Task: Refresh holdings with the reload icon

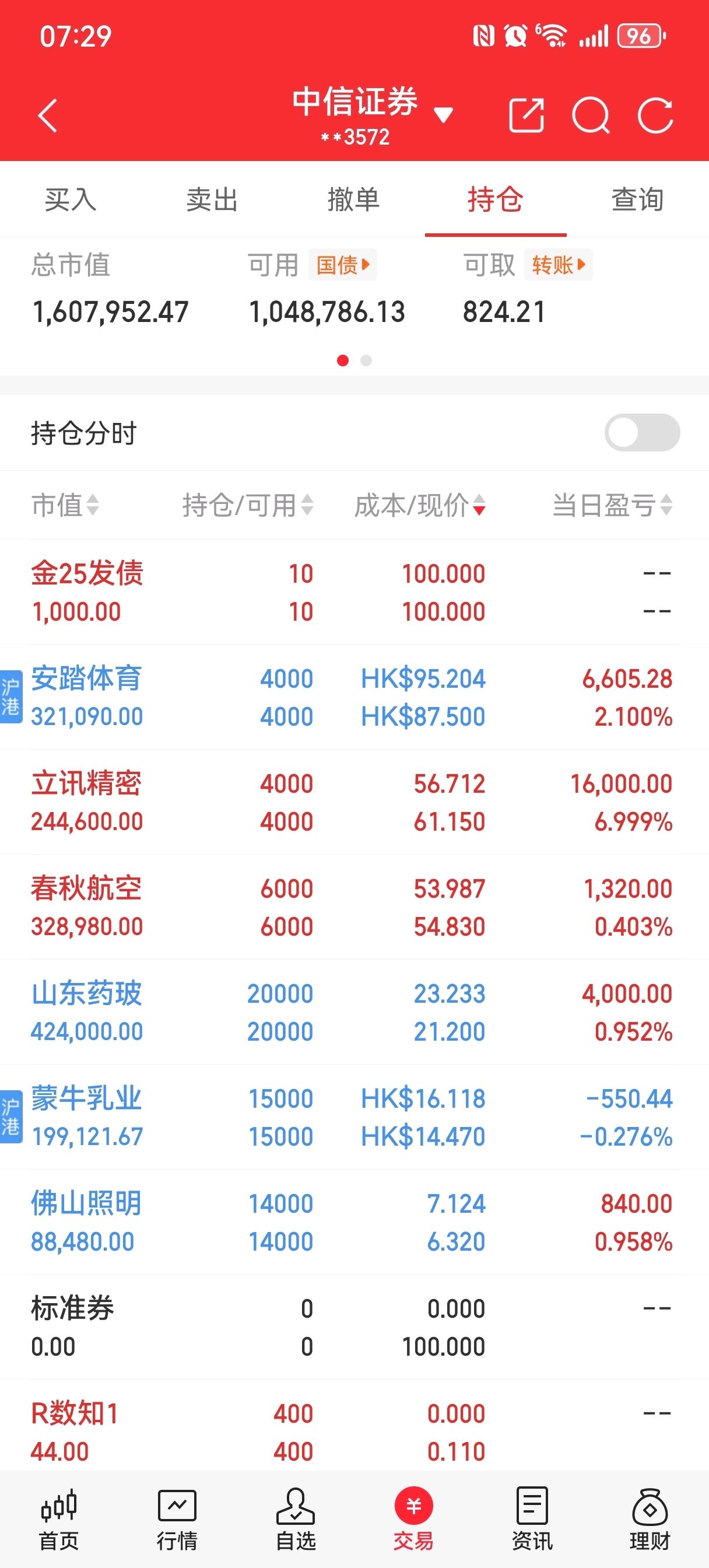Action: pyautogui.click(x=655, y=115)
